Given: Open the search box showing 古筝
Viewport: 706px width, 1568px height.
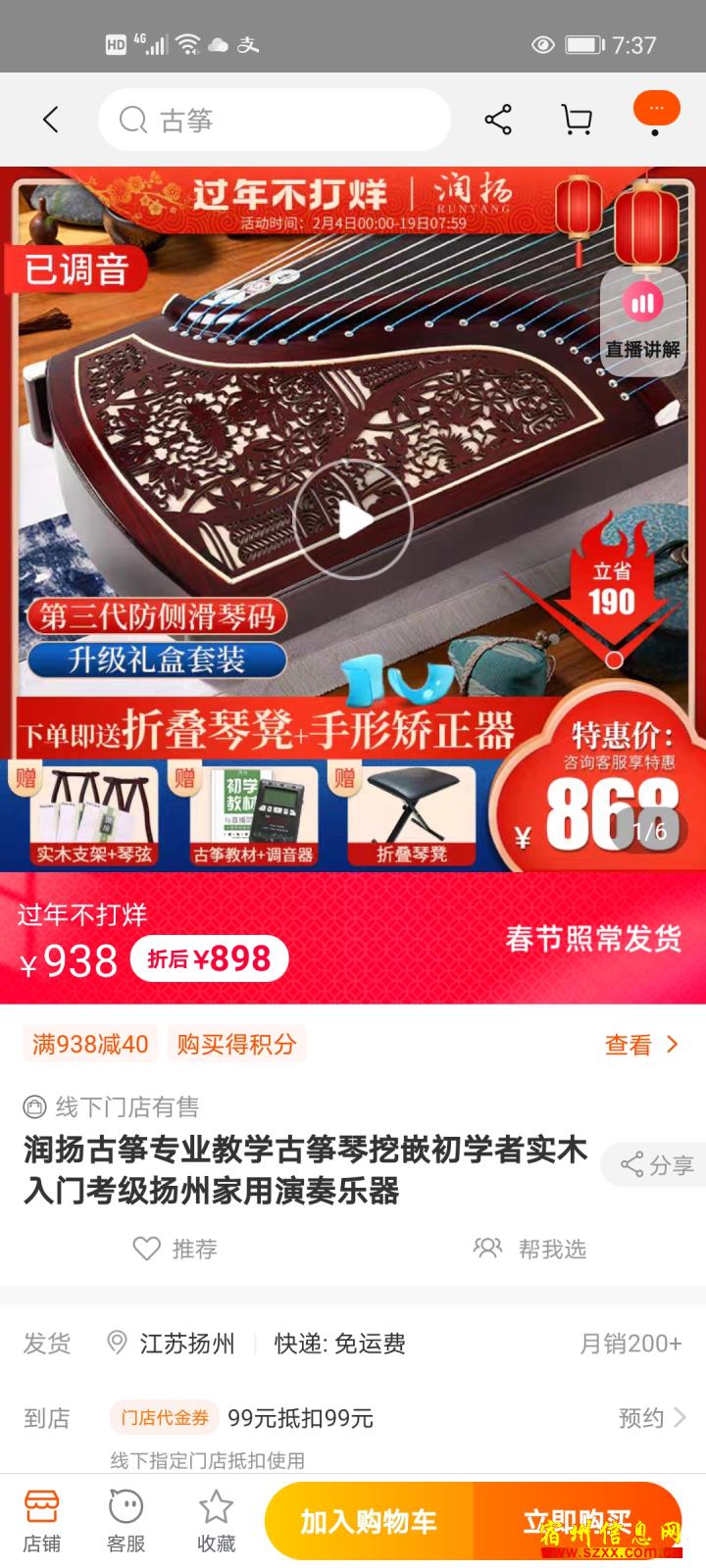Looking at the screenshot, I should [x=275, y=120].
